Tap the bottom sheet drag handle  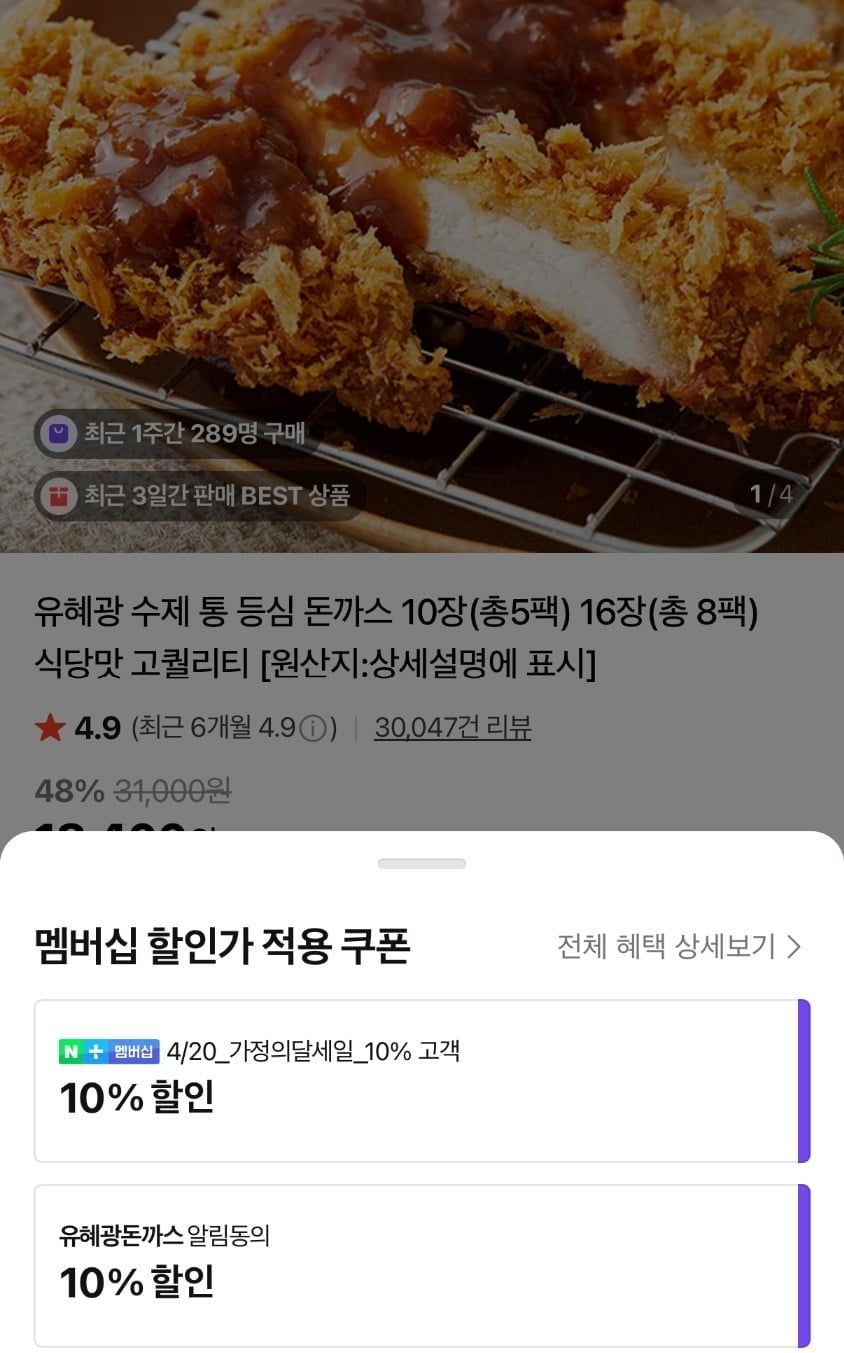422,863
